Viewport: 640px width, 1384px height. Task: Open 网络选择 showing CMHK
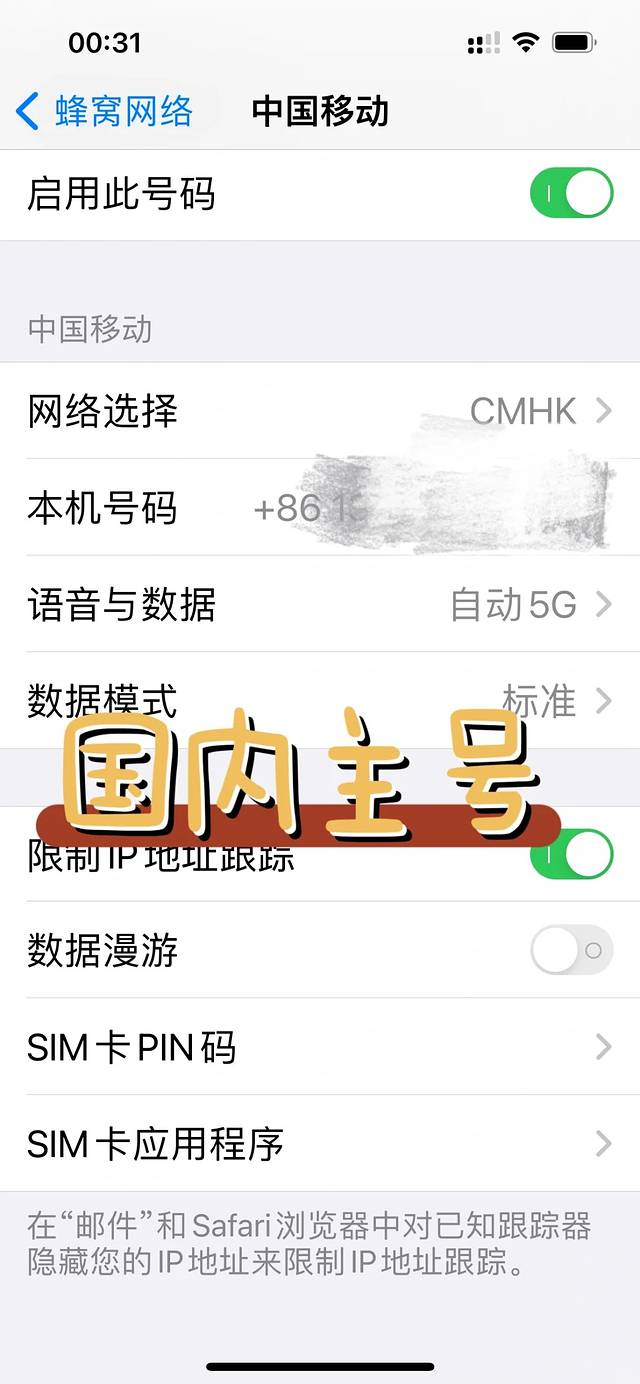[x=320, y=411]
